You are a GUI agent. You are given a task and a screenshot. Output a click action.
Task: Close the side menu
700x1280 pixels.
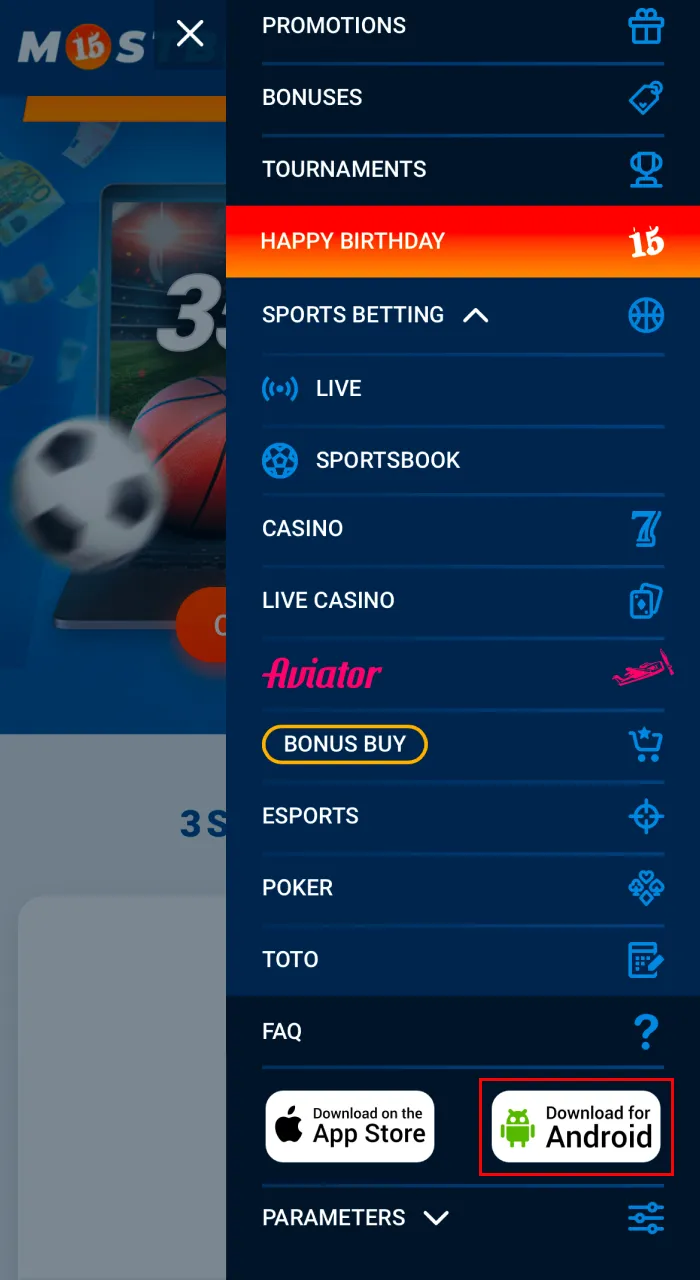(x=190, y=34)
